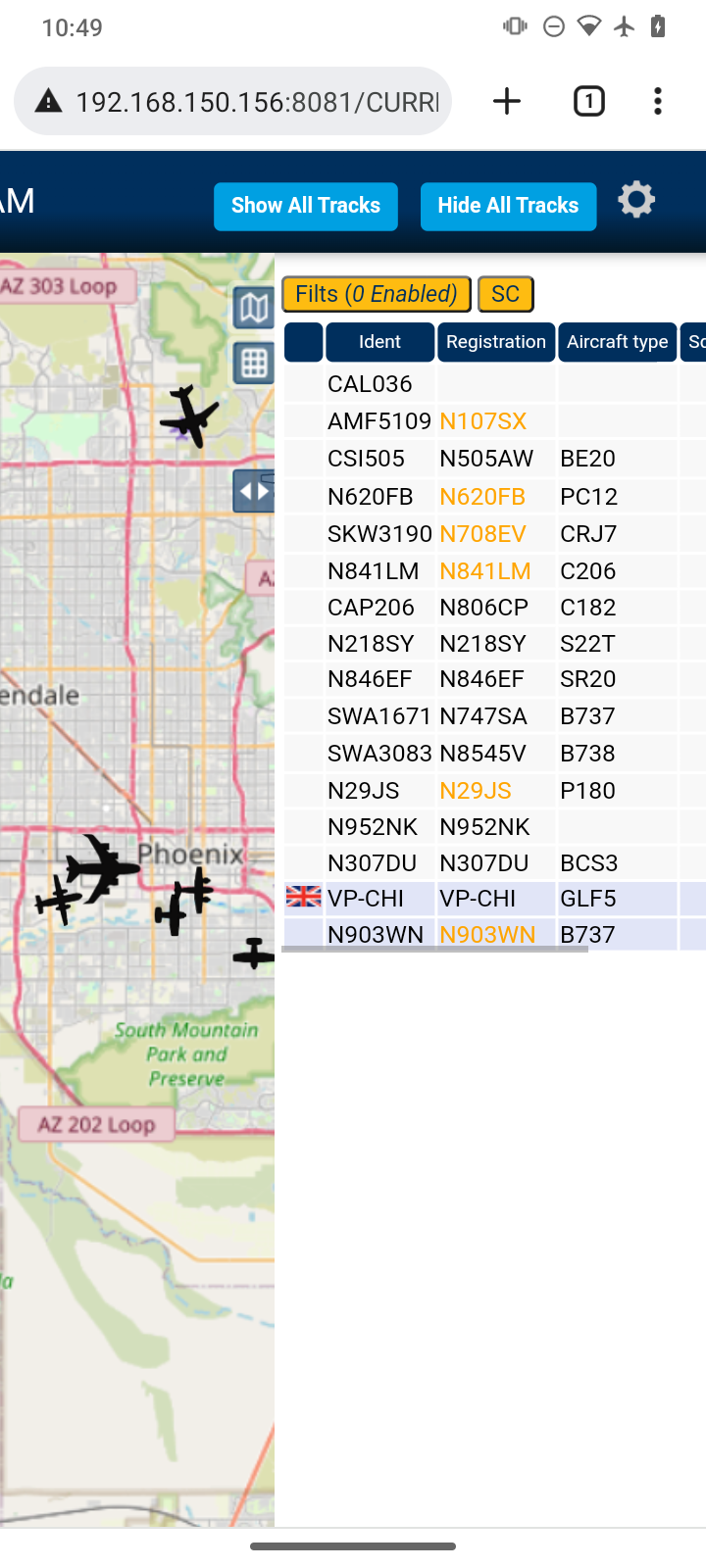This screenshot has height=1568, width=706.
Task: Hide all tracks on the map
Action: (508, 206)
